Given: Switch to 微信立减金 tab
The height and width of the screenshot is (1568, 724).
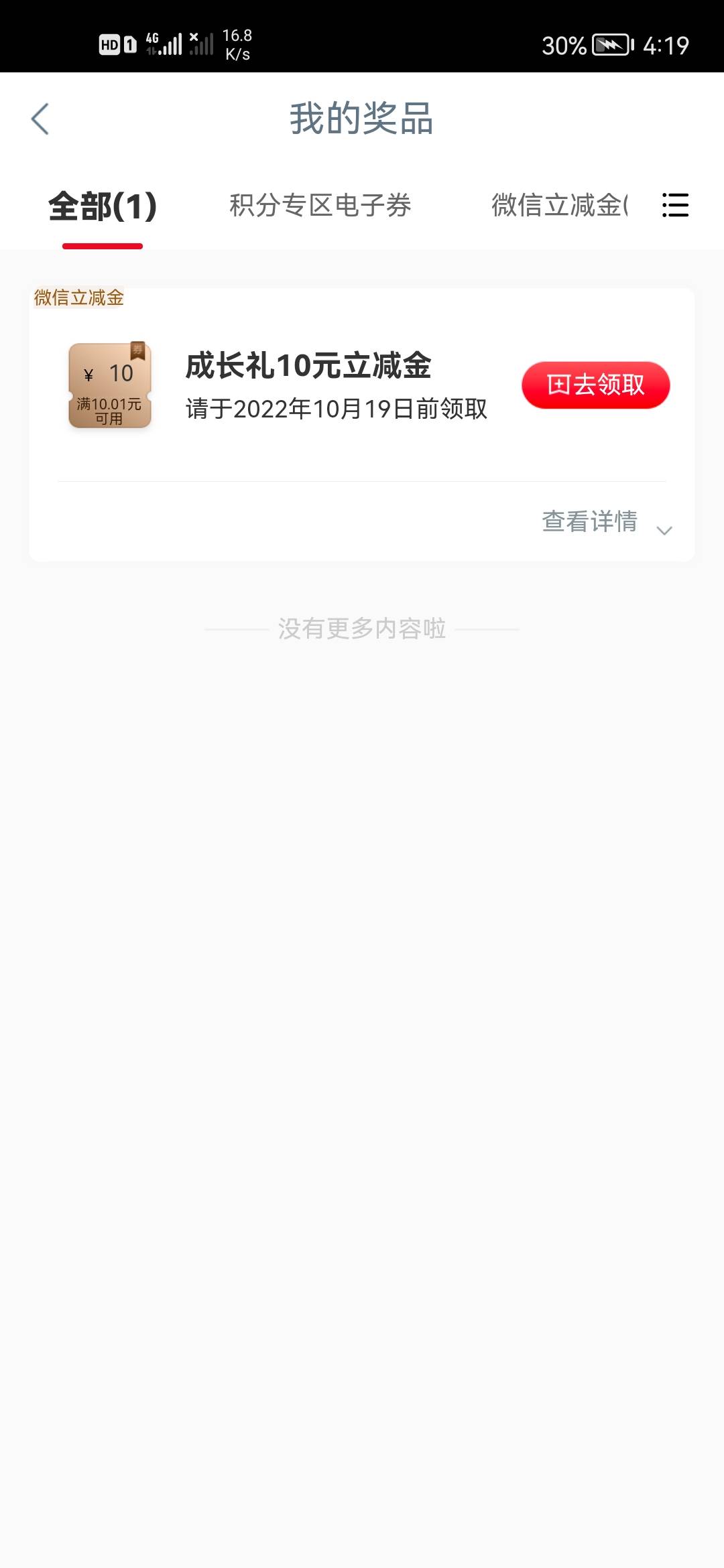Looking at the screenshot, I should pos(558,206).
